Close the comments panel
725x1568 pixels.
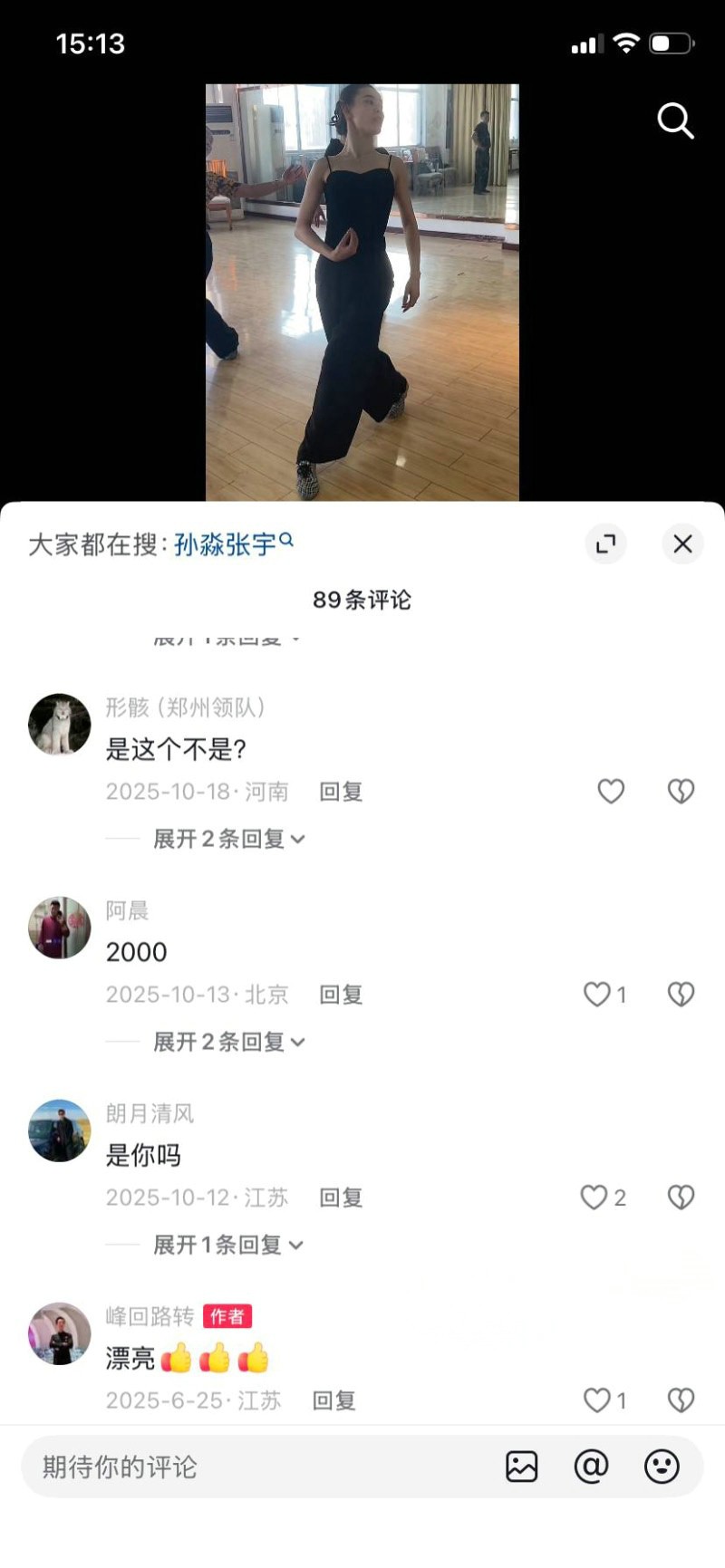[682, 544]
